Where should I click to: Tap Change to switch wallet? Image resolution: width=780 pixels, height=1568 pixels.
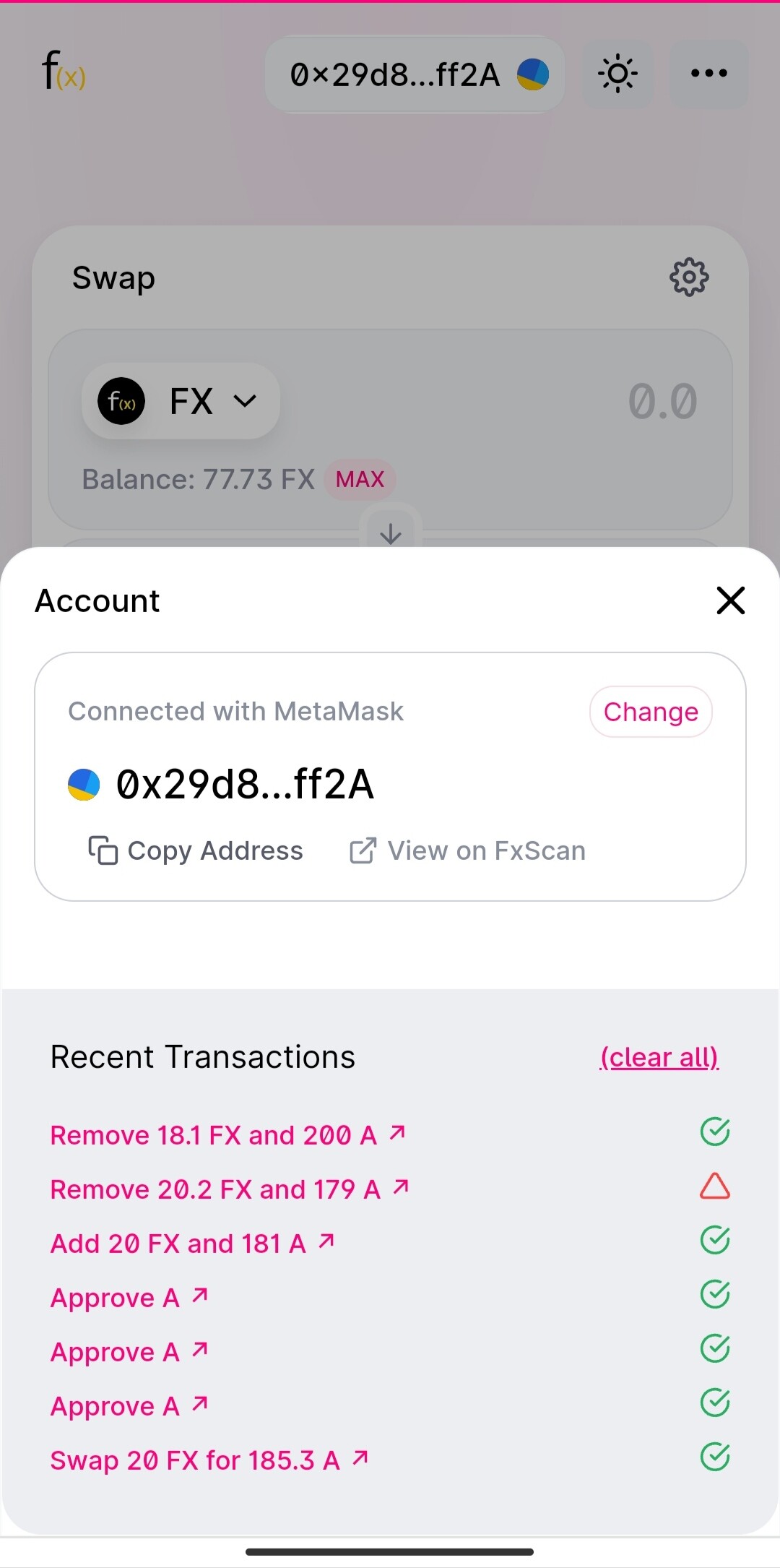pyautogui.click(x=651, y=712)
